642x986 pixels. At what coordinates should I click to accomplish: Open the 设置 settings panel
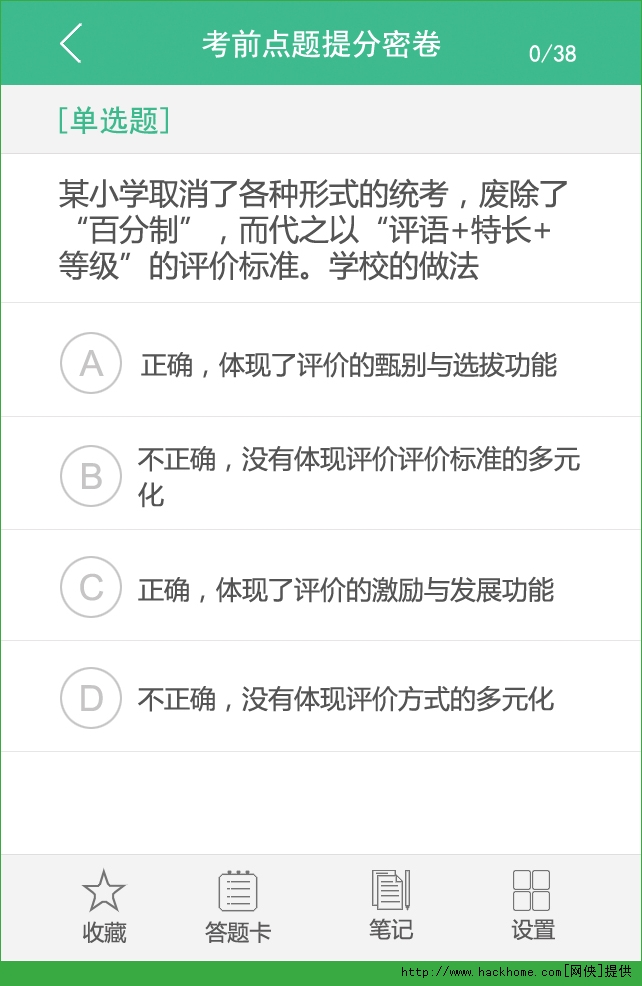(x=532, y=905)
